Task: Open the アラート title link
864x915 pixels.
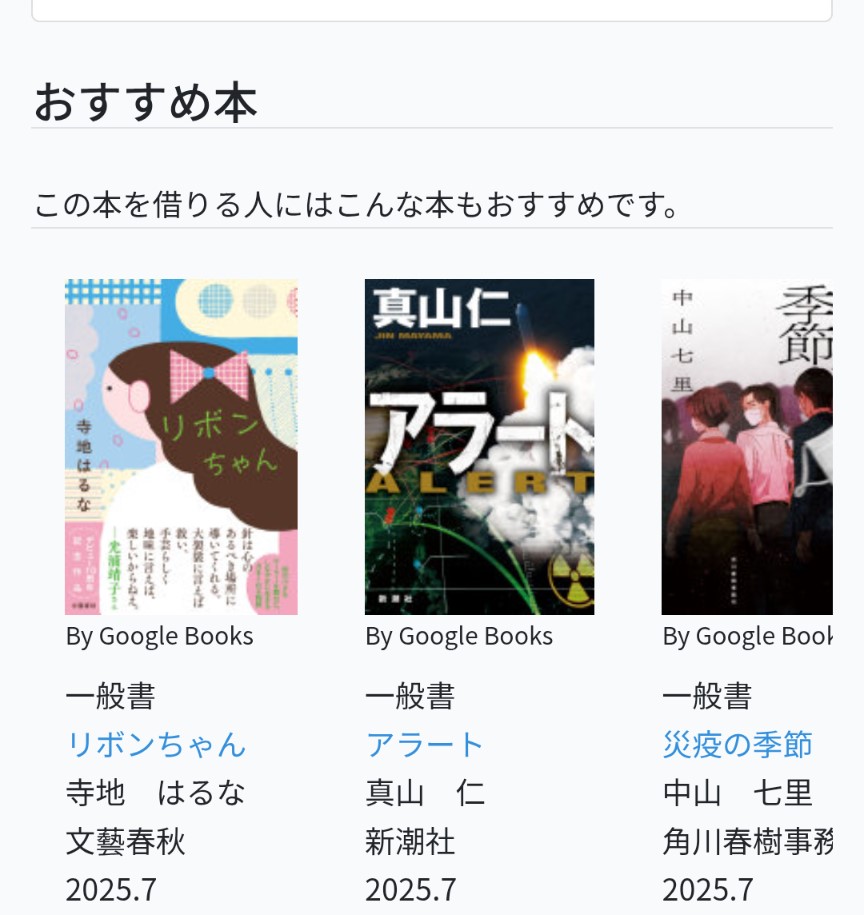Action: point(424,744)
